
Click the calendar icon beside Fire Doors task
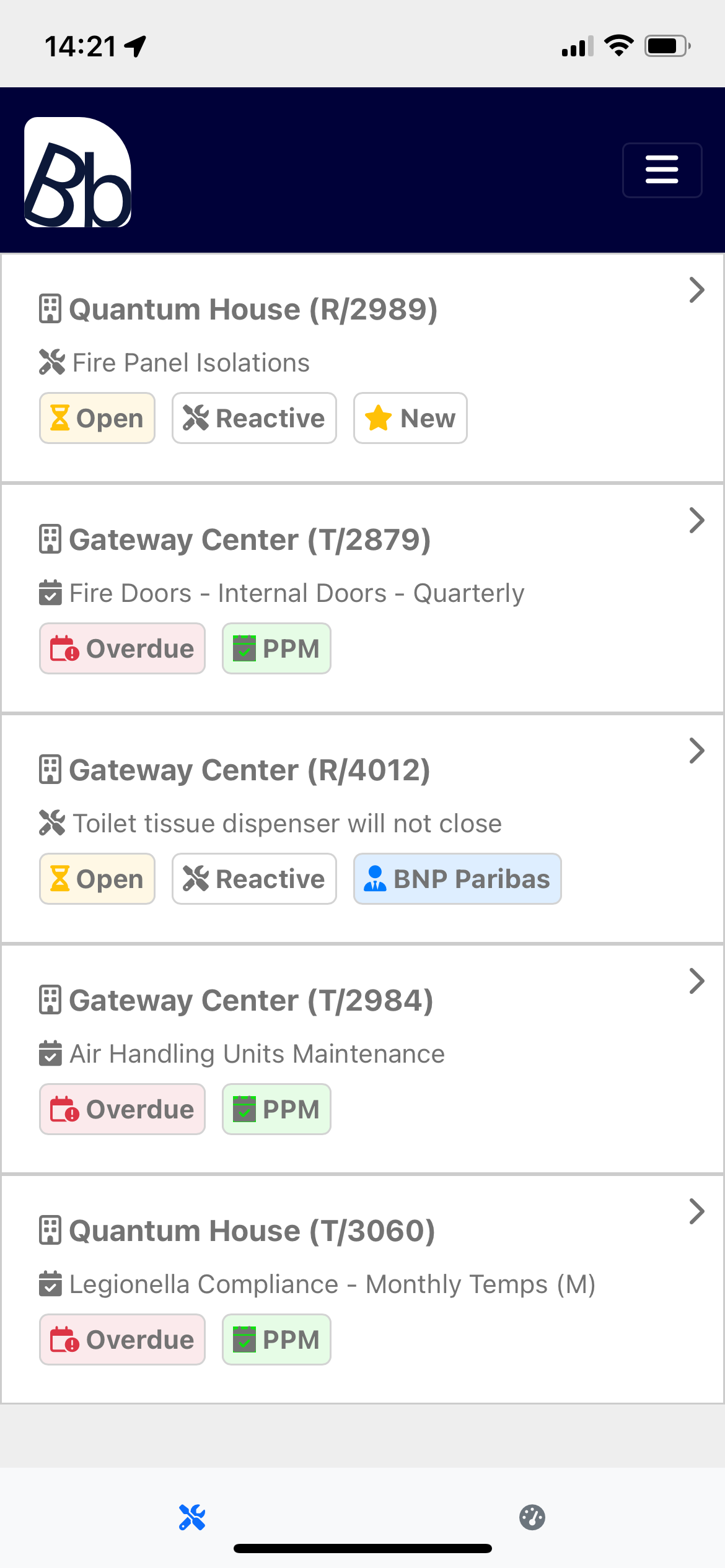point(50,592)
